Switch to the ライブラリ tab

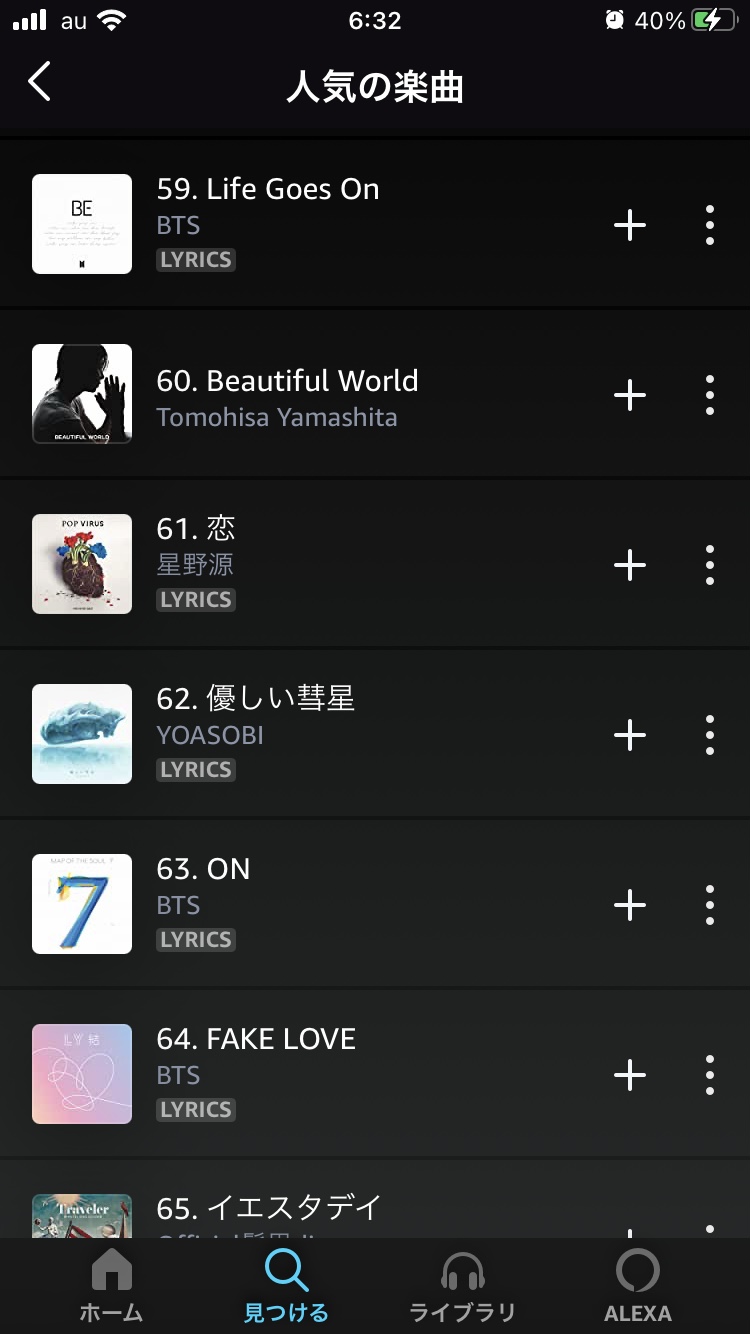coord(462,1286)
